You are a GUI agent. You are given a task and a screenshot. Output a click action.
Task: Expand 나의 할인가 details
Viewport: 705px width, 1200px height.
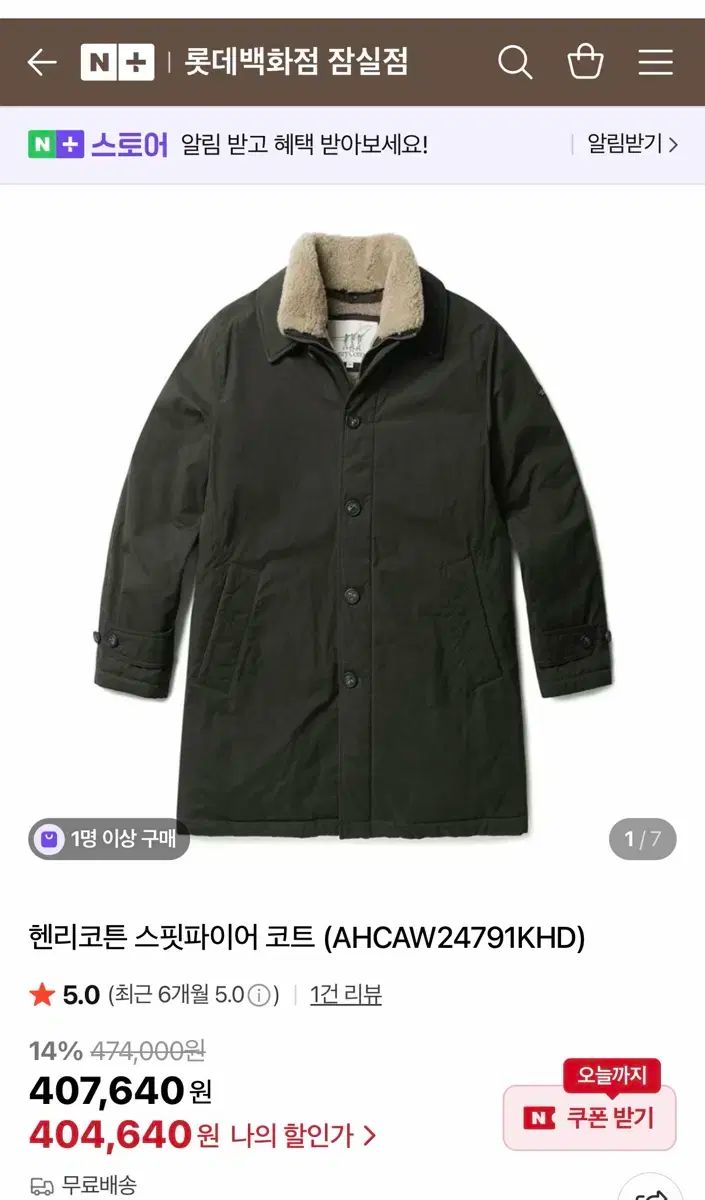304,1135
